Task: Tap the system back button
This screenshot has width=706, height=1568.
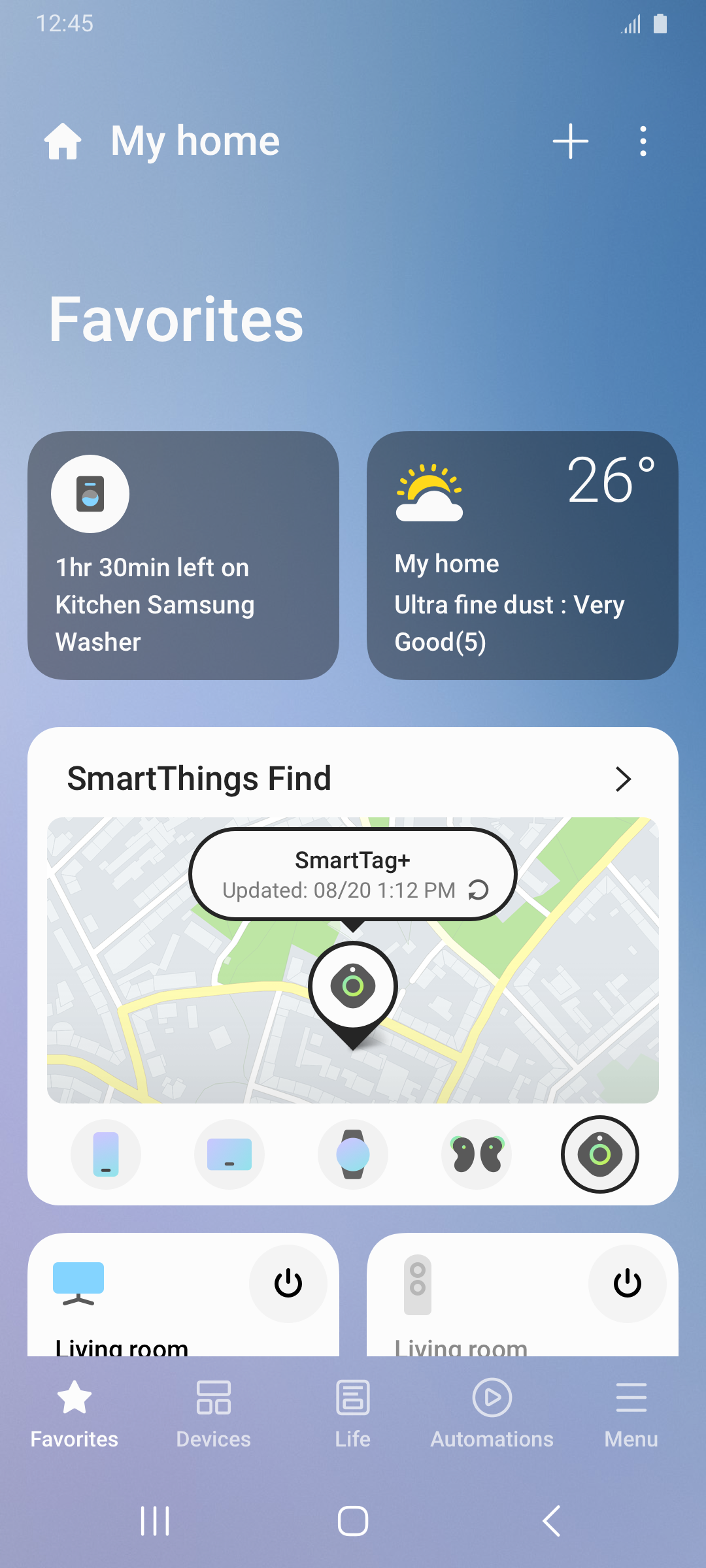Action: coord(551,1521)
